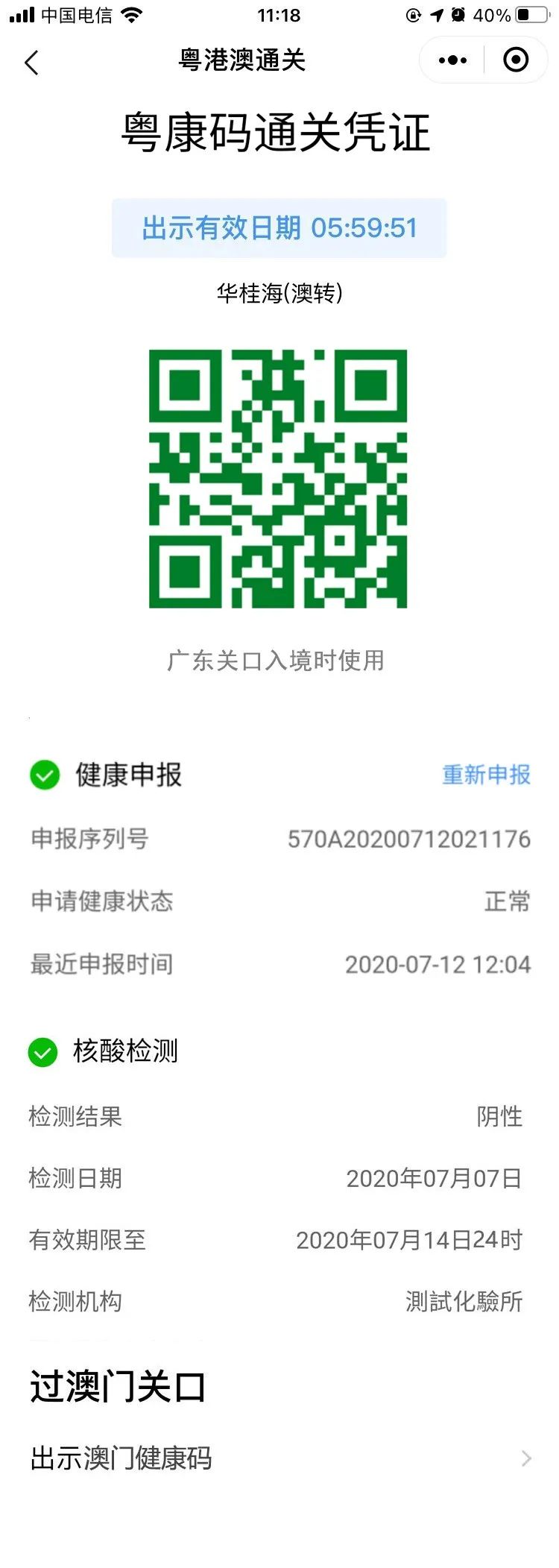Tap the green checkmark beside 核酸检测
The height and width of the screenshot is (1568, 559).
tap(45, 1052)
